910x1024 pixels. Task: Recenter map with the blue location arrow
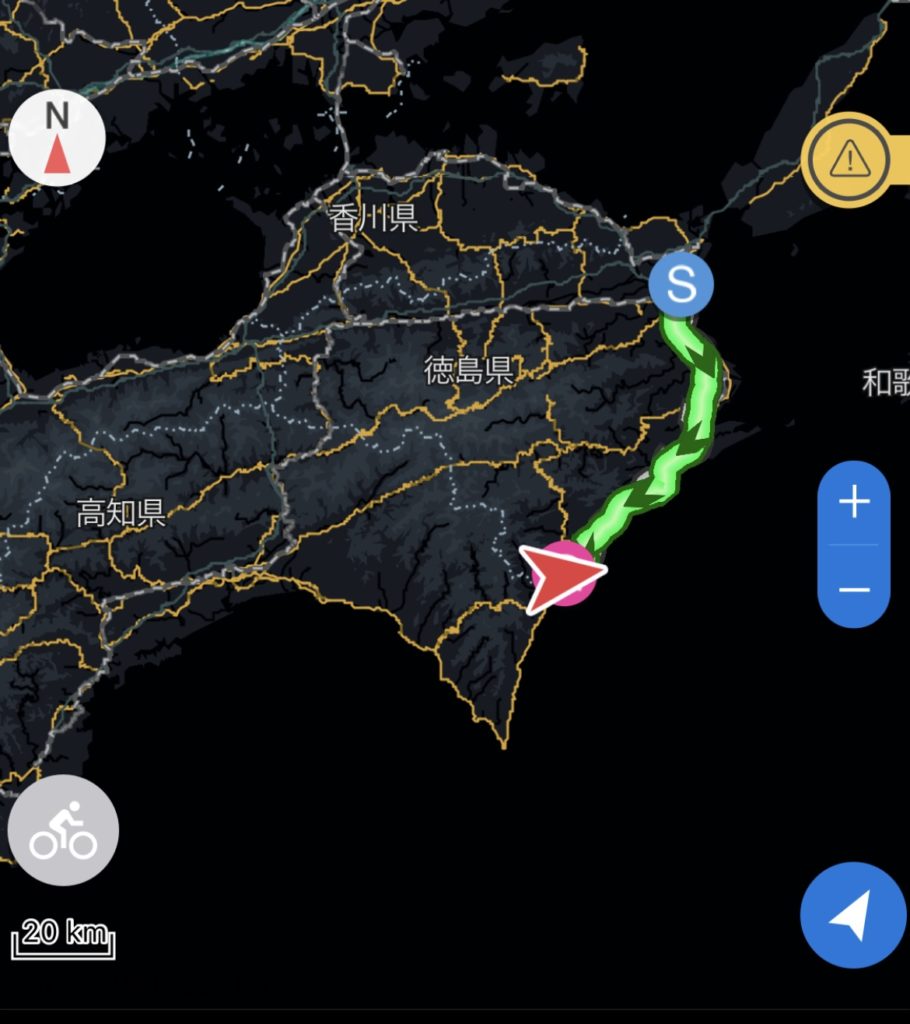pos(852,914)
